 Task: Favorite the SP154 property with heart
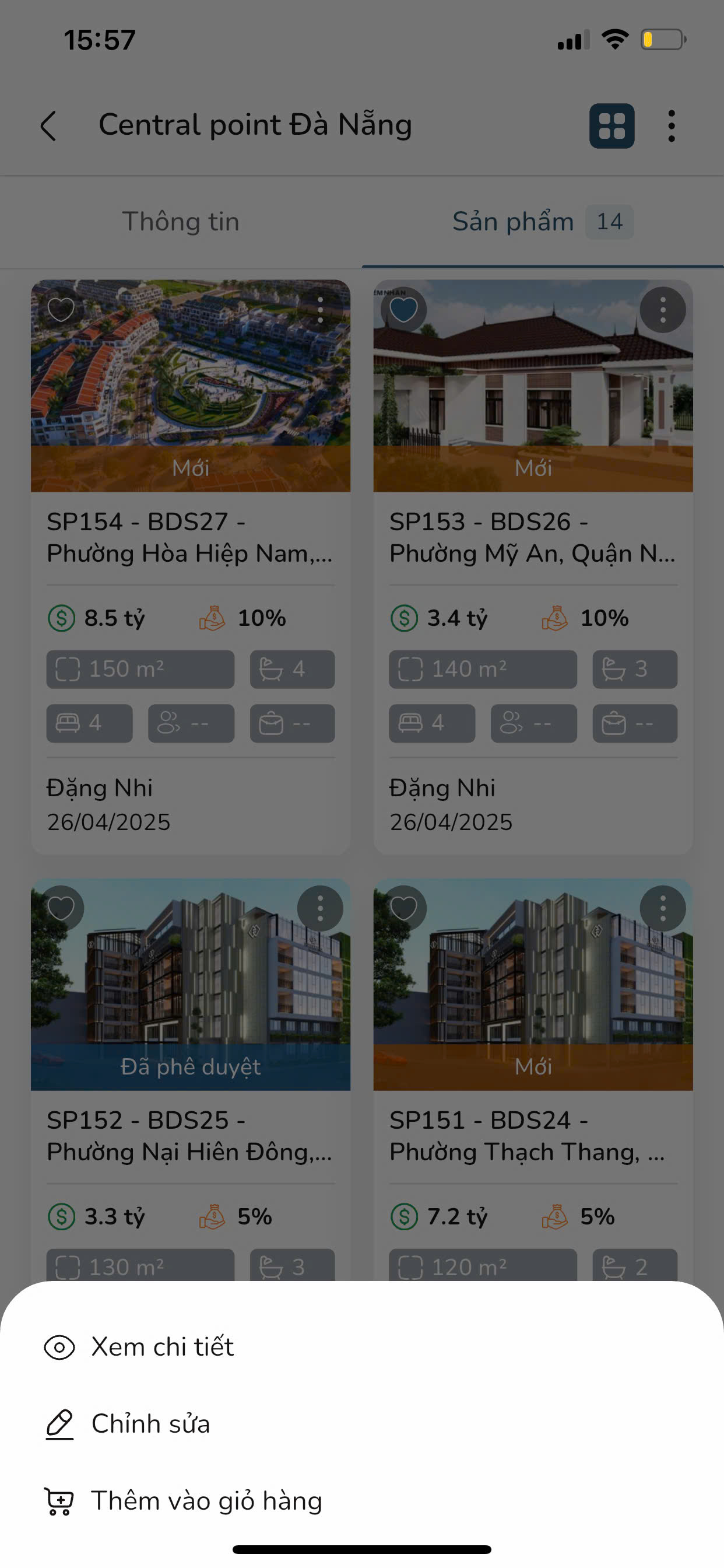point(61,310)
